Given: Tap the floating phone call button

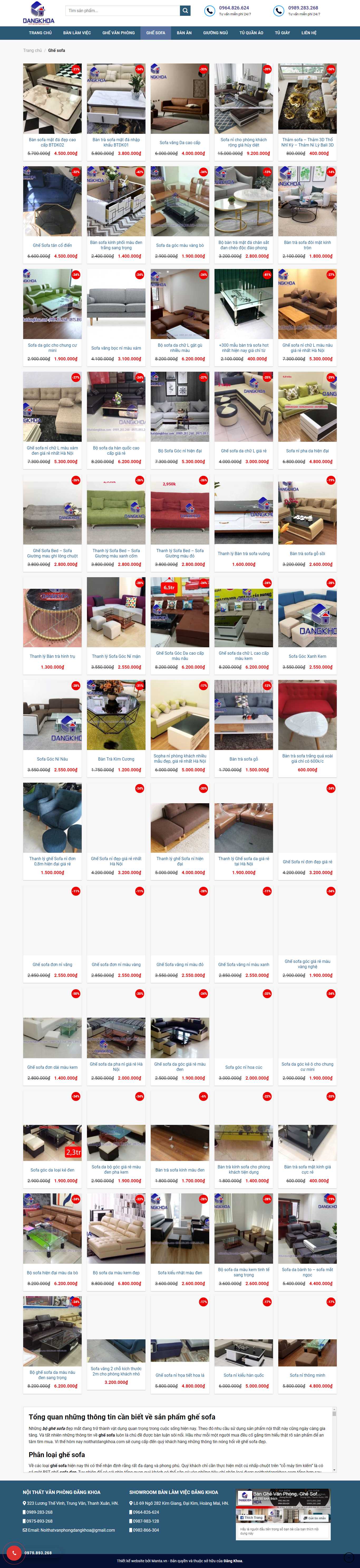Looking at the screenshot, I should (14, 1553).
